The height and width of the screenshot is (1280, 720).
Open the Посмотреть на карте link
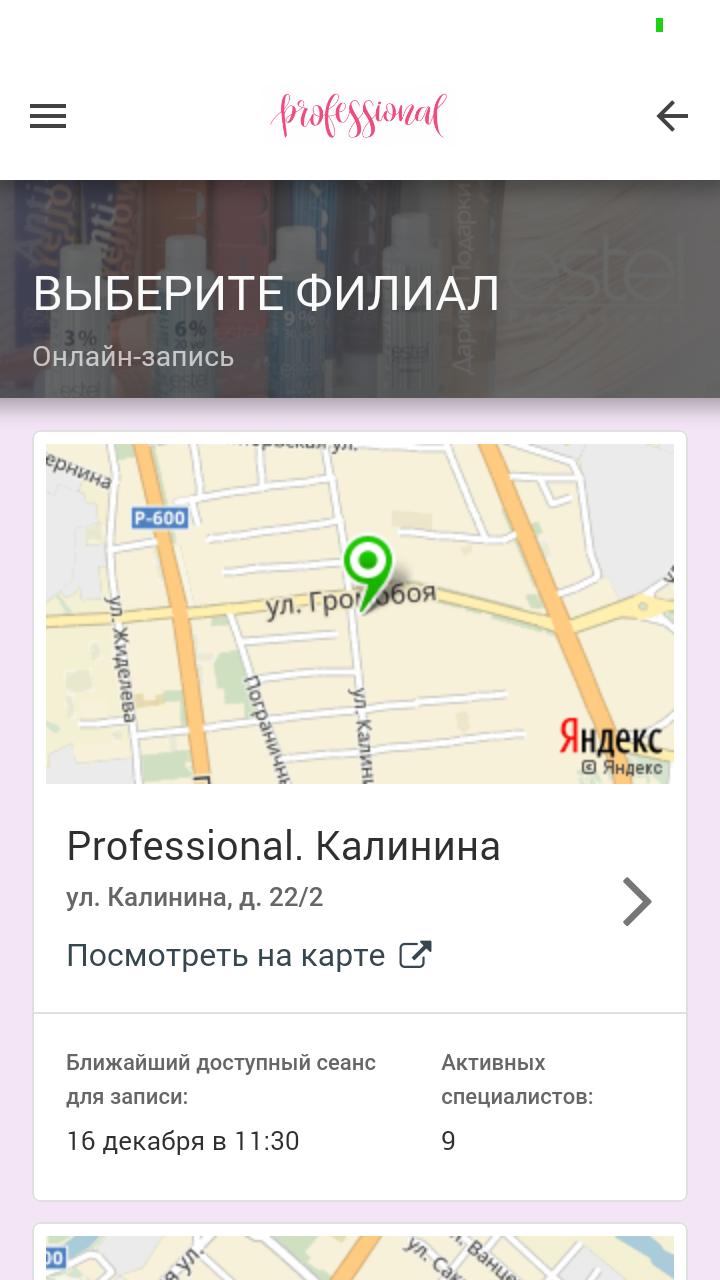point(249,955)
